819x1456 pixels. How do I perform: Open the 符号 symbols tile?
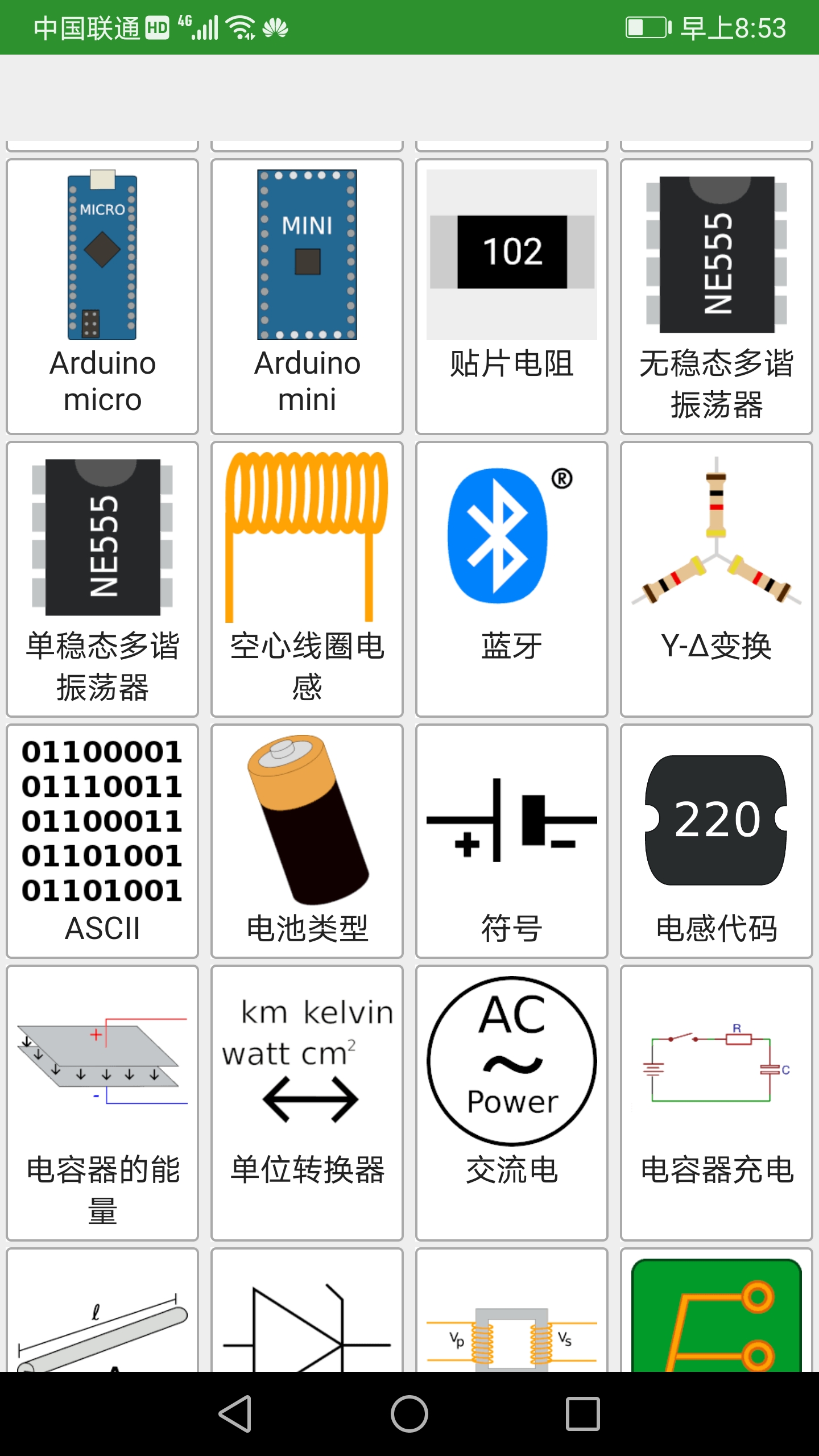coord(512,841)
